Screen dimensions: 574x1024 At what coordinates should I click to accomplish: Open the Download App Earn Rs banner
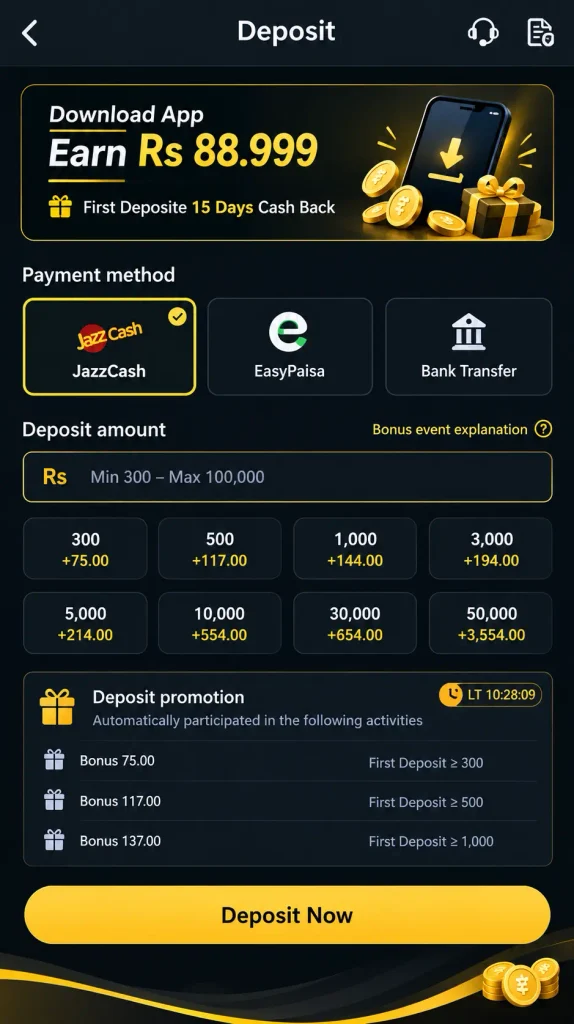tap(287, 163)
